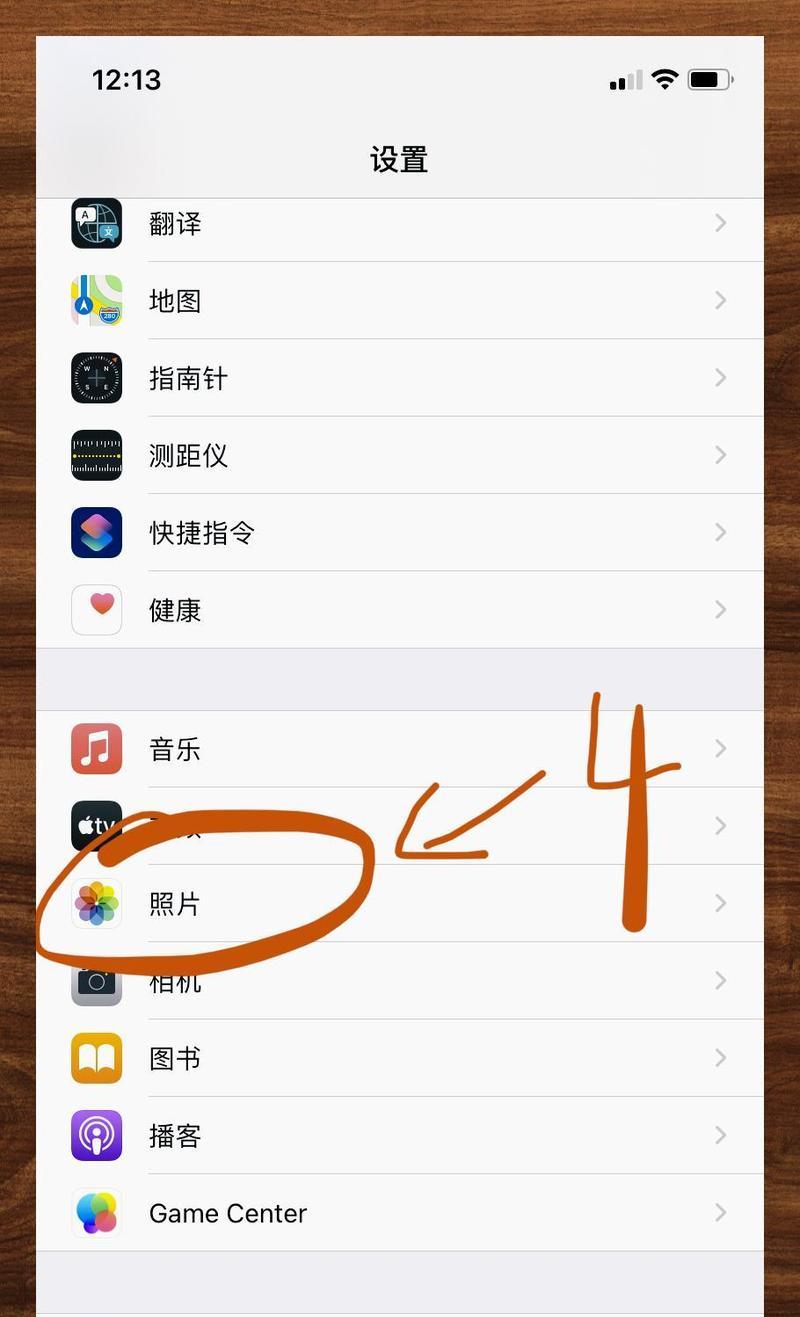Open the 照片 settings row
This screenshot has width=800, height=1317.
click(x=400, y=904)
